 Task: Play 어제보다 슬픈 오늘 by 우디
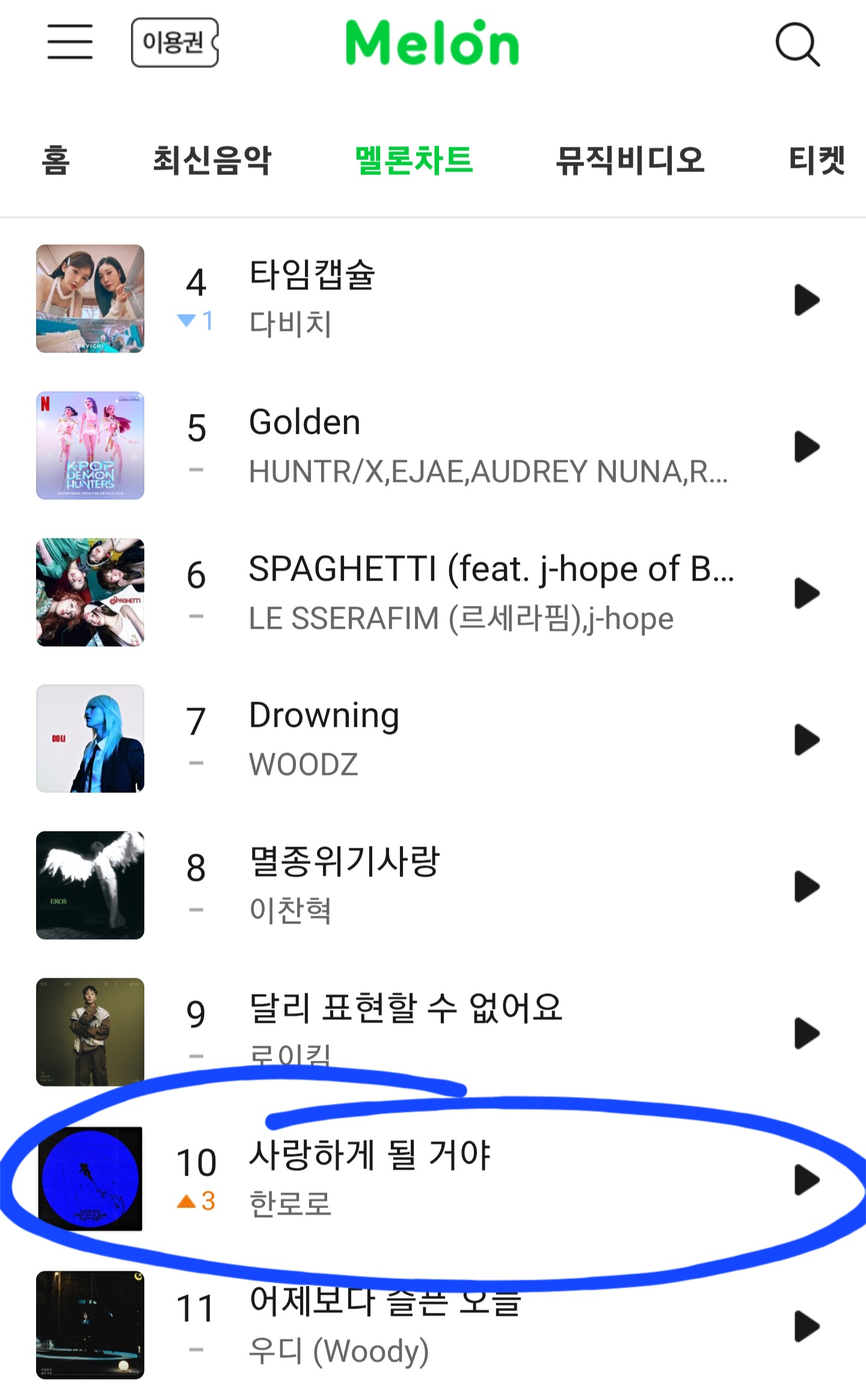click(806, 1326)
